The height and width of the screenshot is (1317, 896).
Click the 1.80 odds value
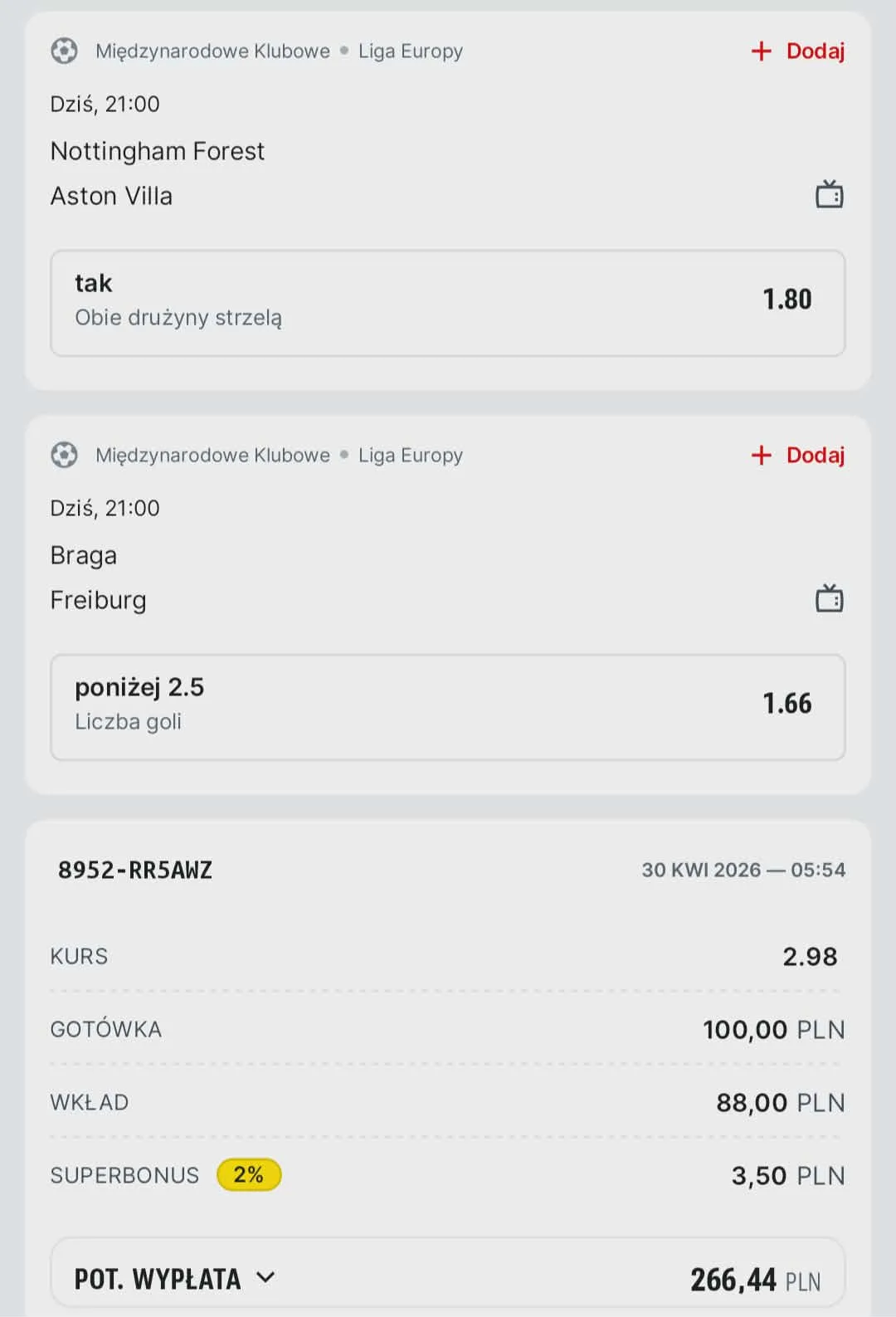(x=786, y=300)
